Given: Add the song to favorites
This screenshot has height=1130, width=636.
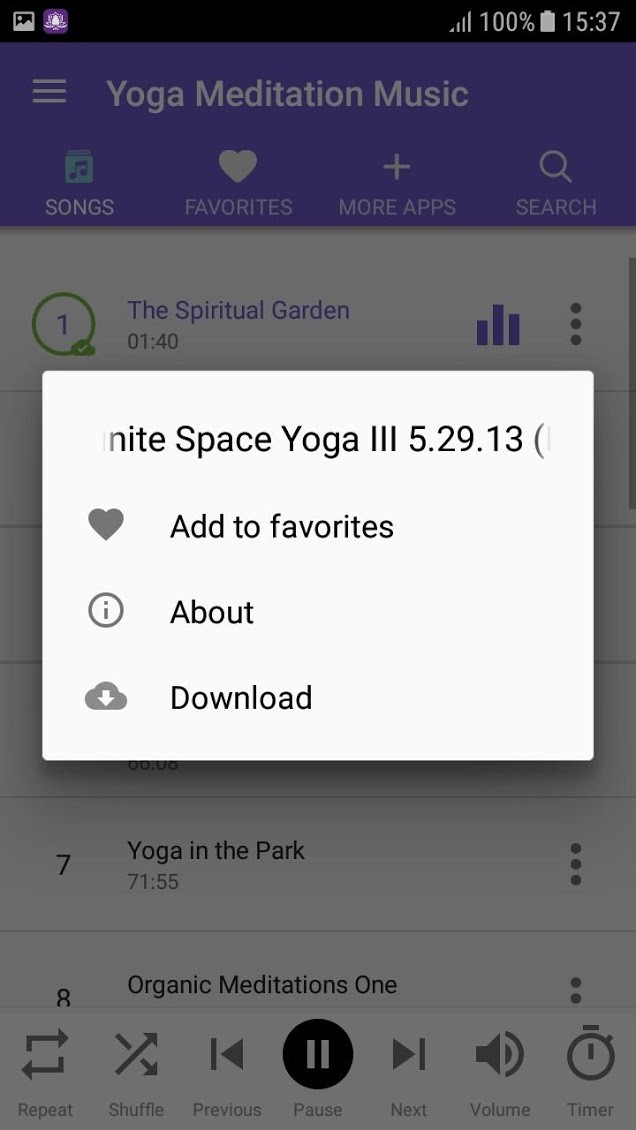Looking at the screenshot, I should (280, 526).
